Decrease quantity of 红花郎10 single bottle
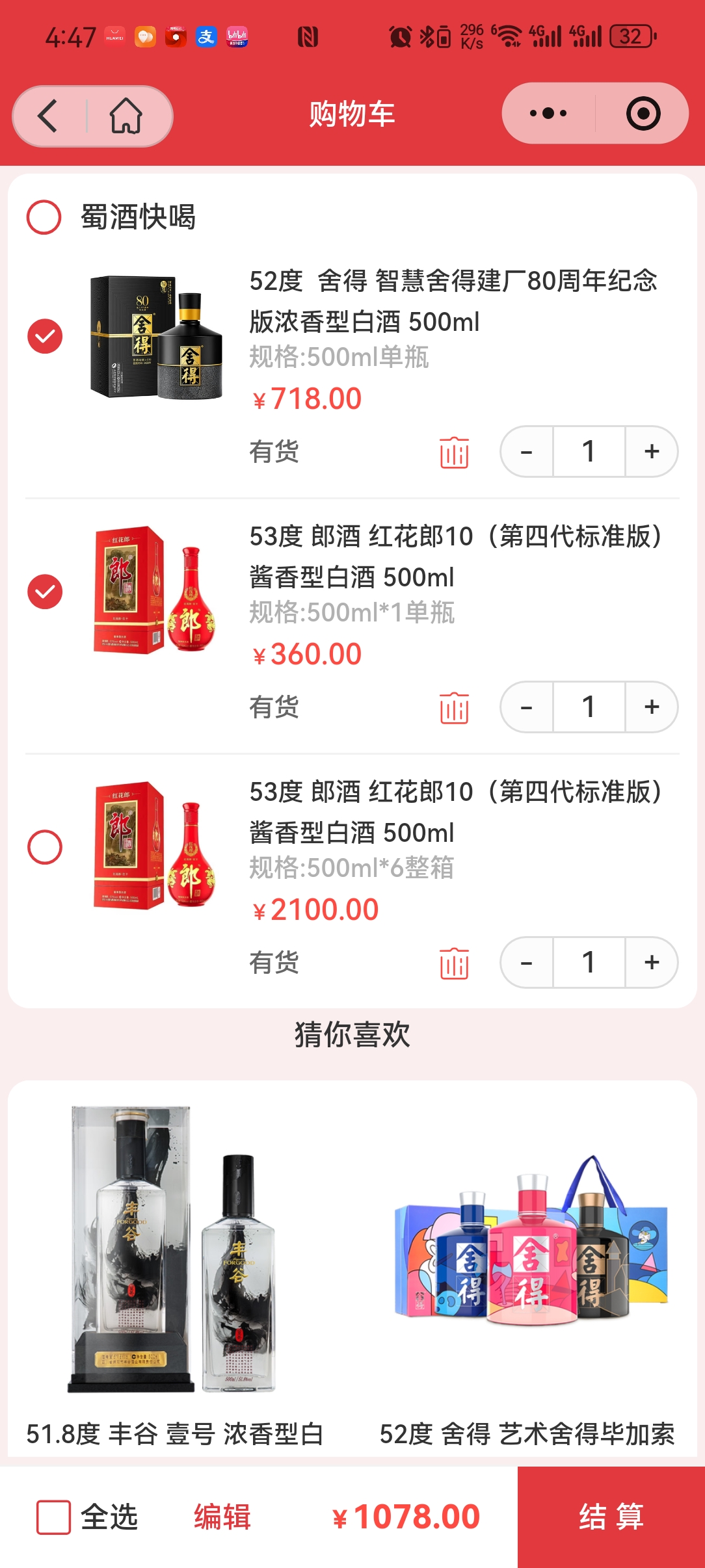Viewport: 705px width, 1568px height. 527,707
